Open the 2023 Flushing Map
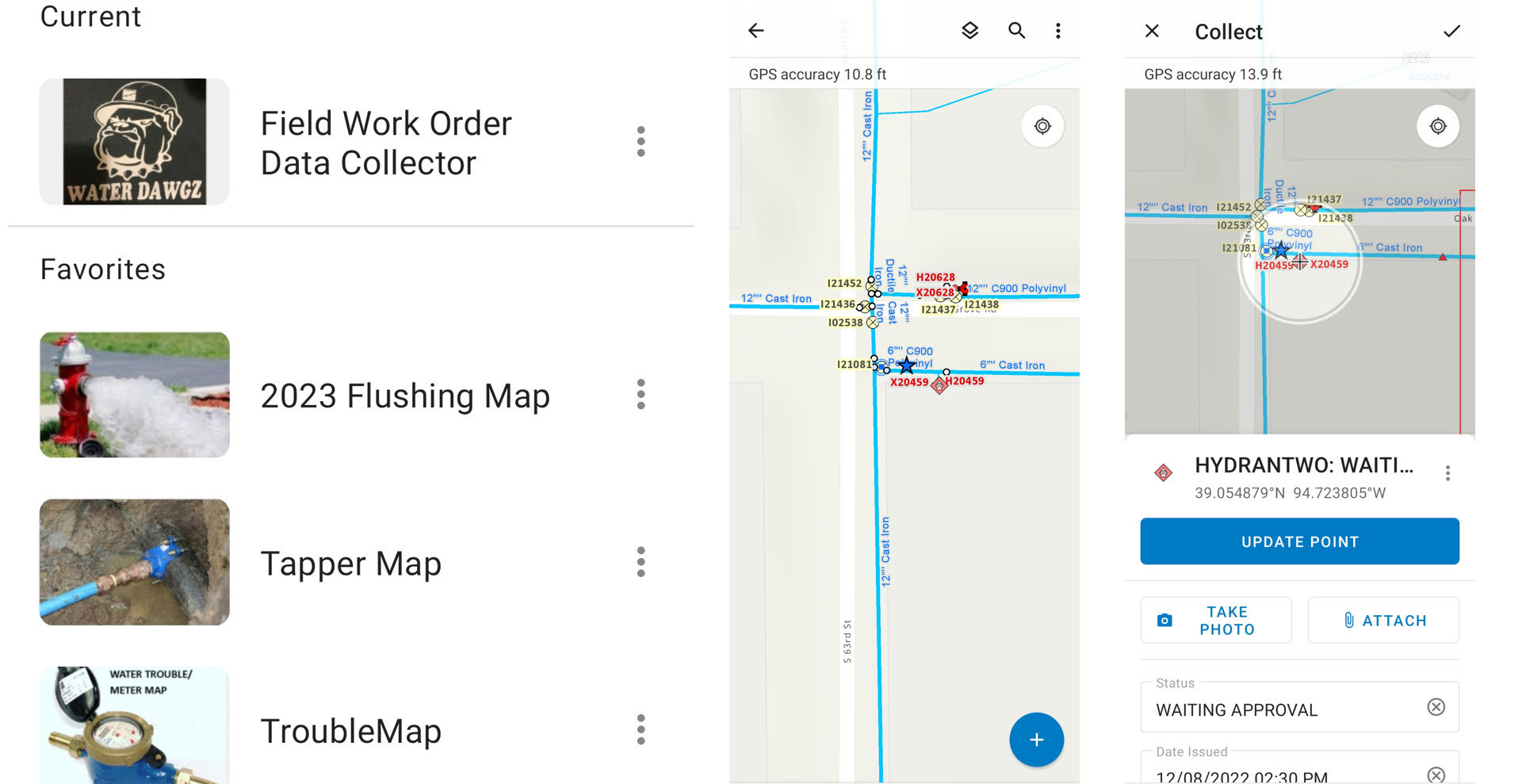 click(404, 396)
